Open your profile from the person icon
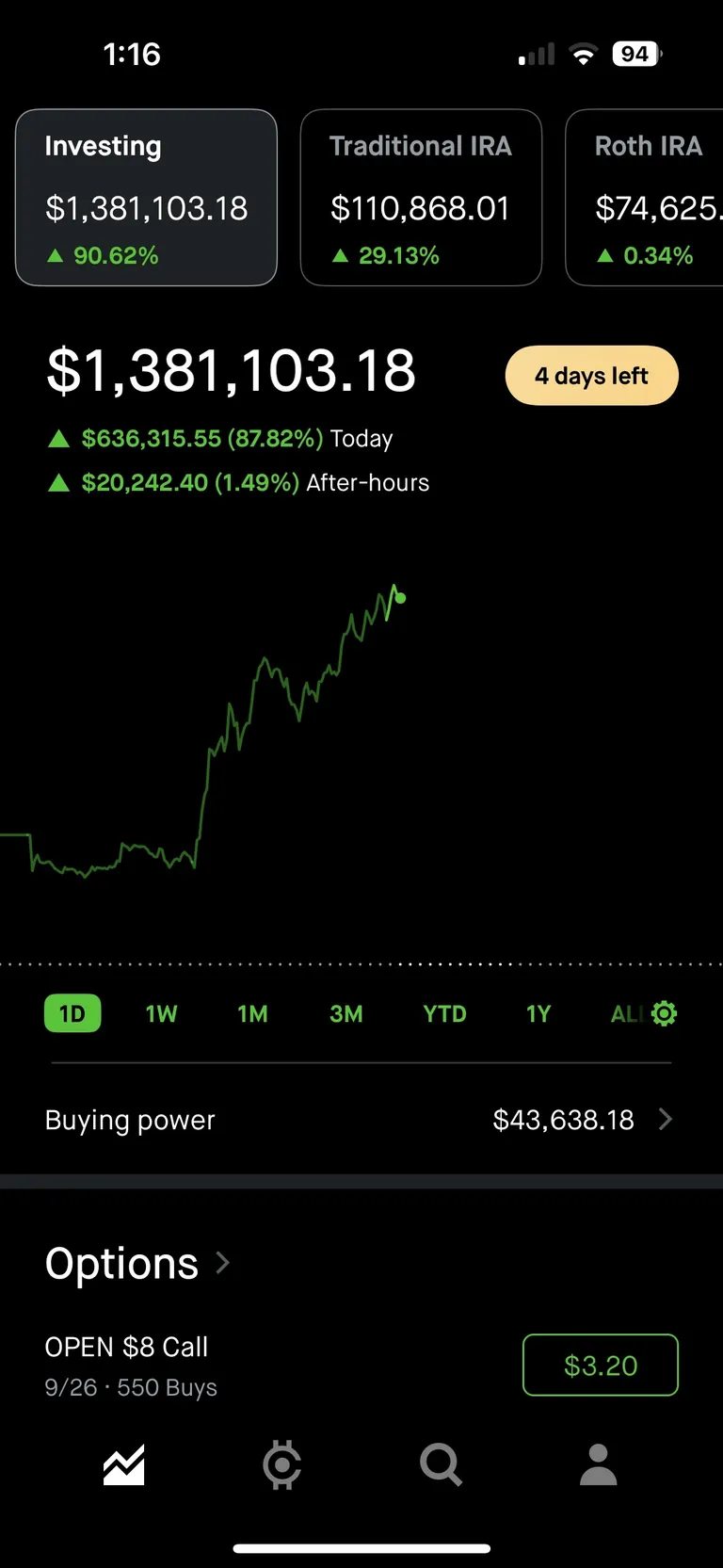This screenshot has width=723, height=1568. (x=598, y=1465)
